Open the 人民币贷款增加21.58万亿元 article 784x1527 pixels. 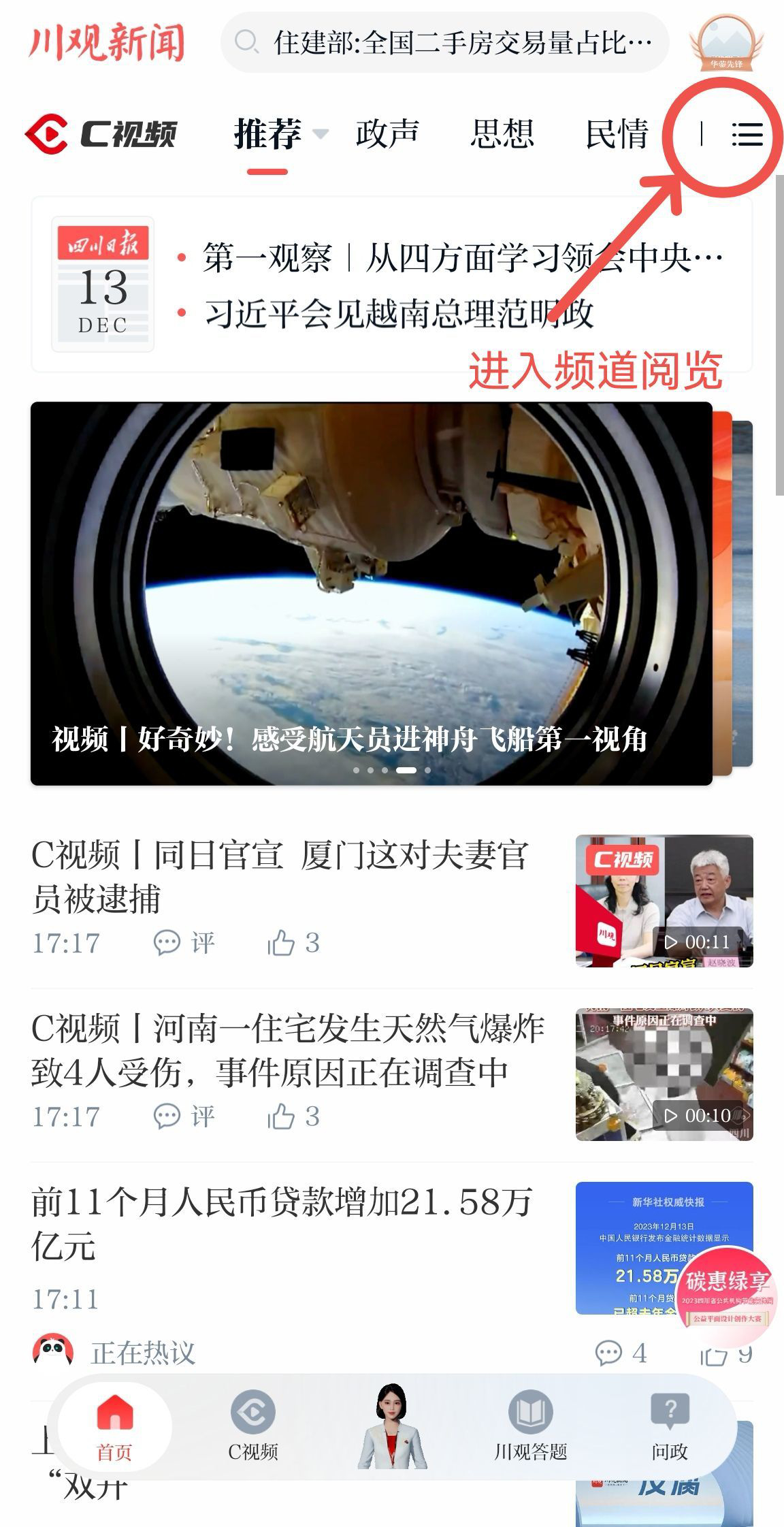pyautogui.click(x=281, y=1224)
